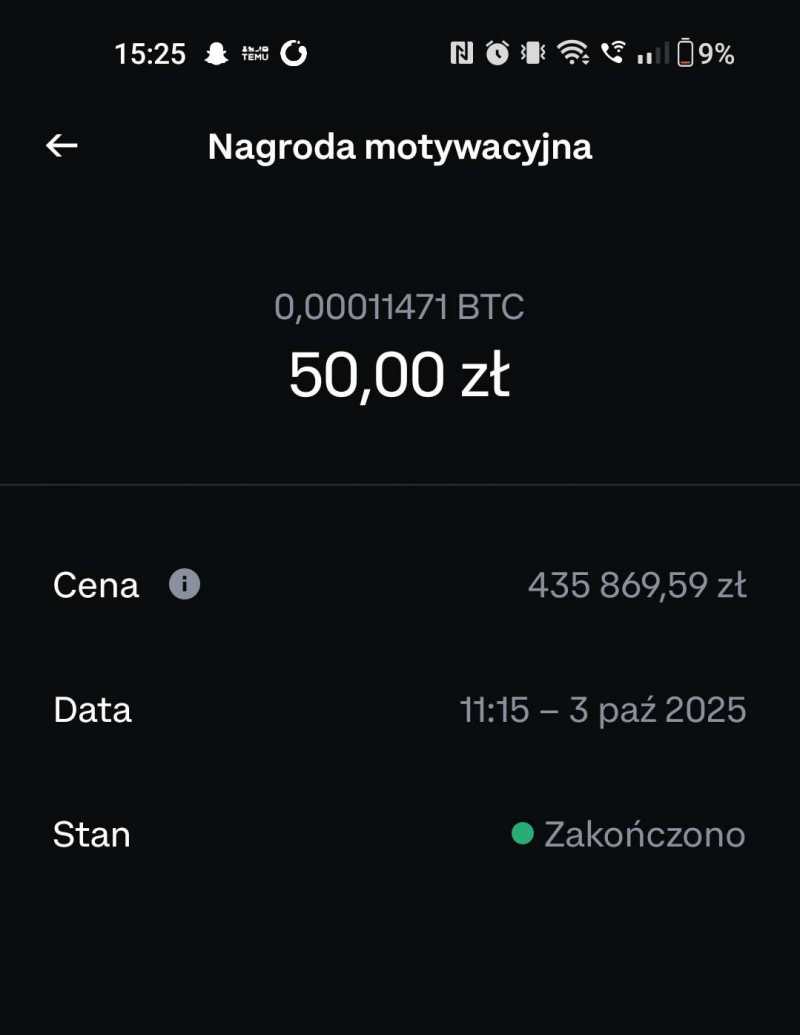
Task: Open the info icon next to Cena
Action: pyautogui.click(x=184, y=584)
